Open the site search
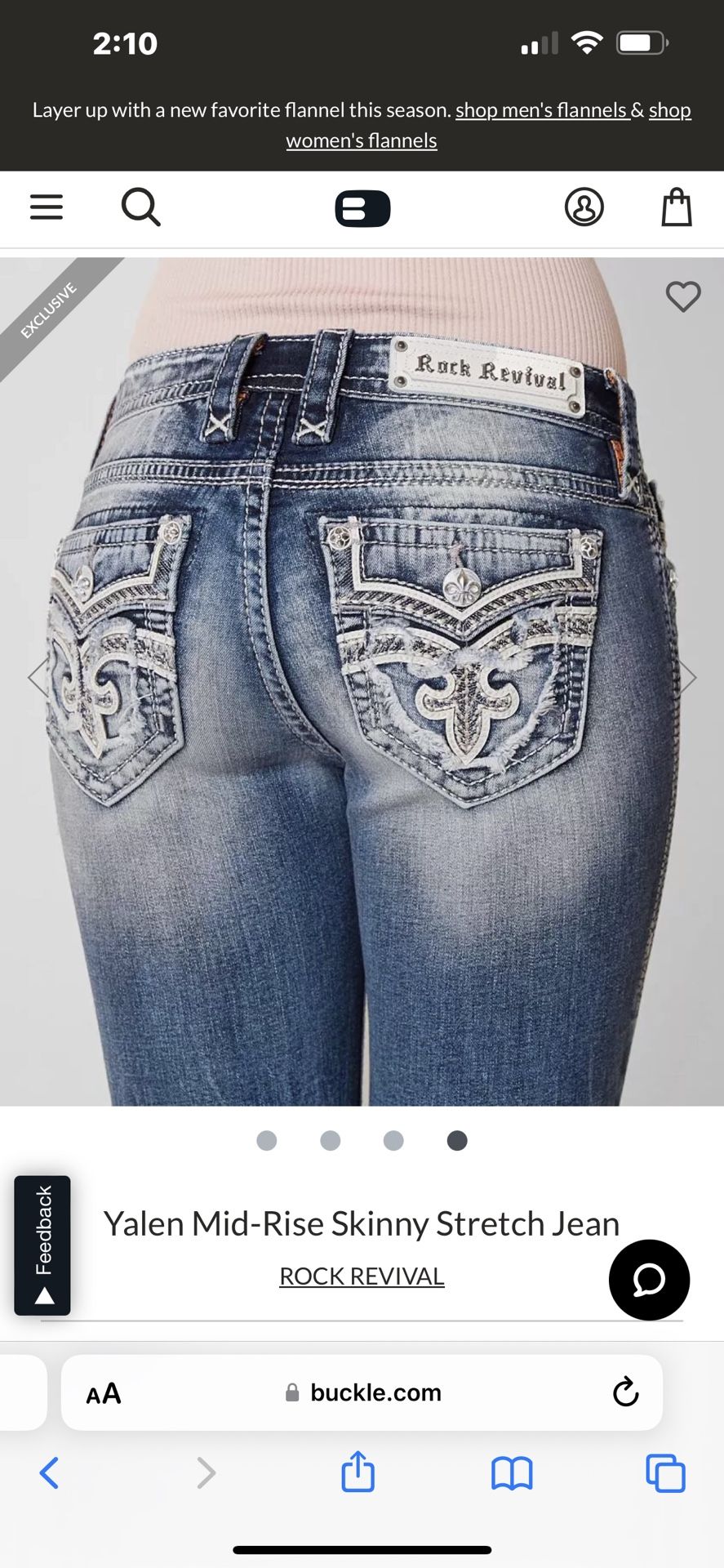The width and height of the screenshot is (724, 1568). [140, 207]
